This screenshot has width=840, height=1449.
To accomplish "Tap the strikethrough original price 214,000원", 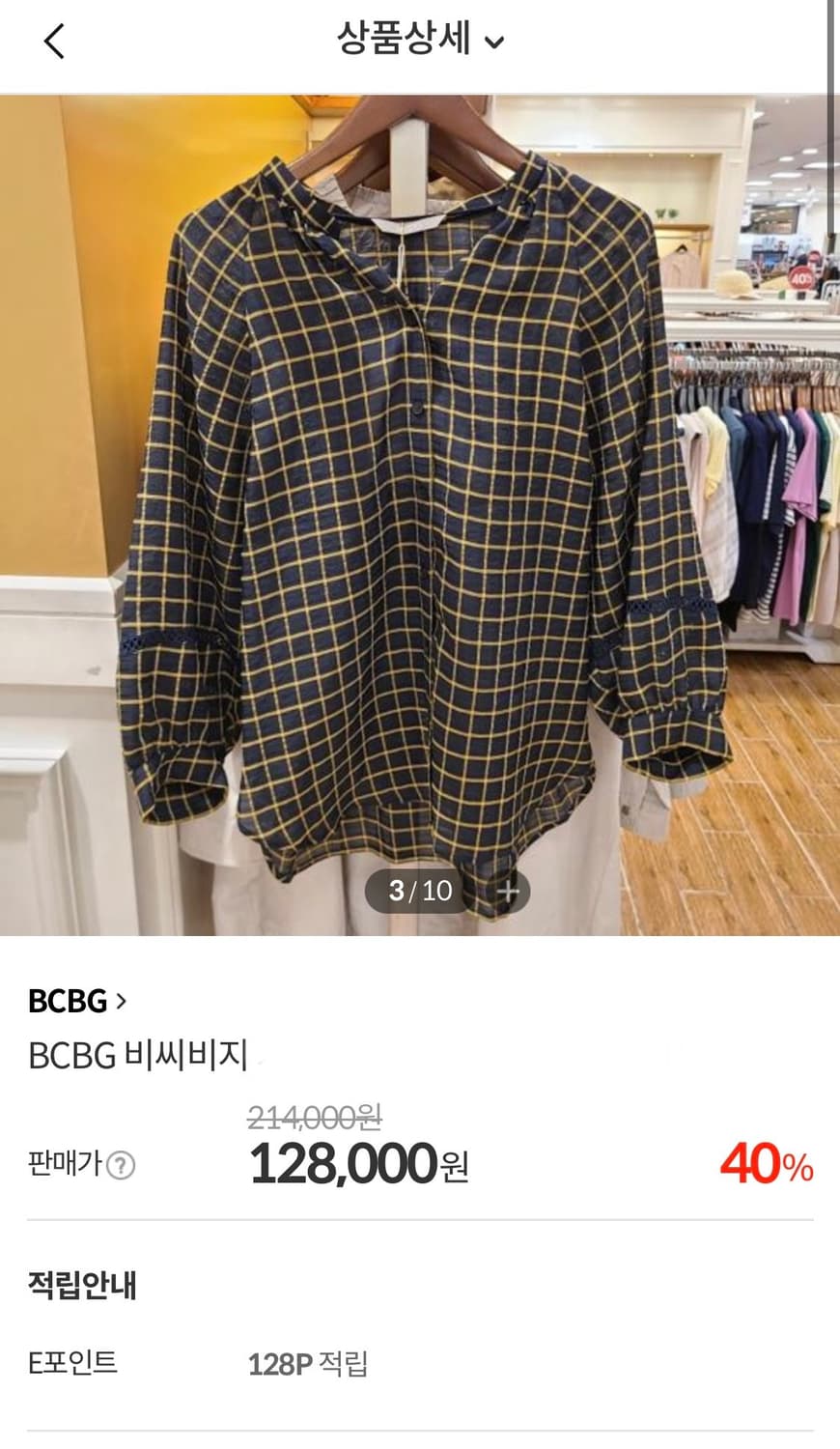I will click(318, 1122).
